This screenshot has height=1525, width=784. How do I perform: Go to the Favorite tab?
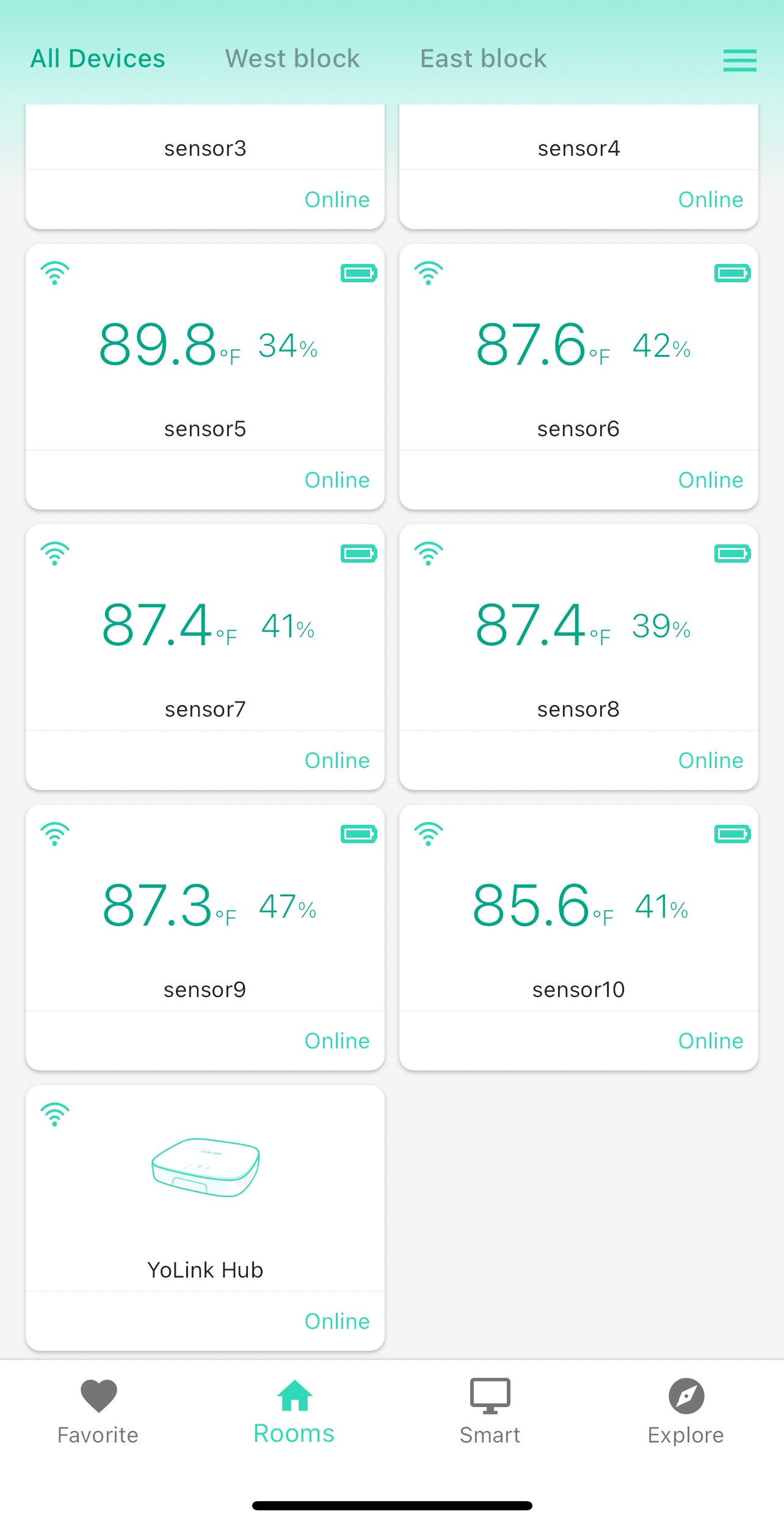[98, 1411]
